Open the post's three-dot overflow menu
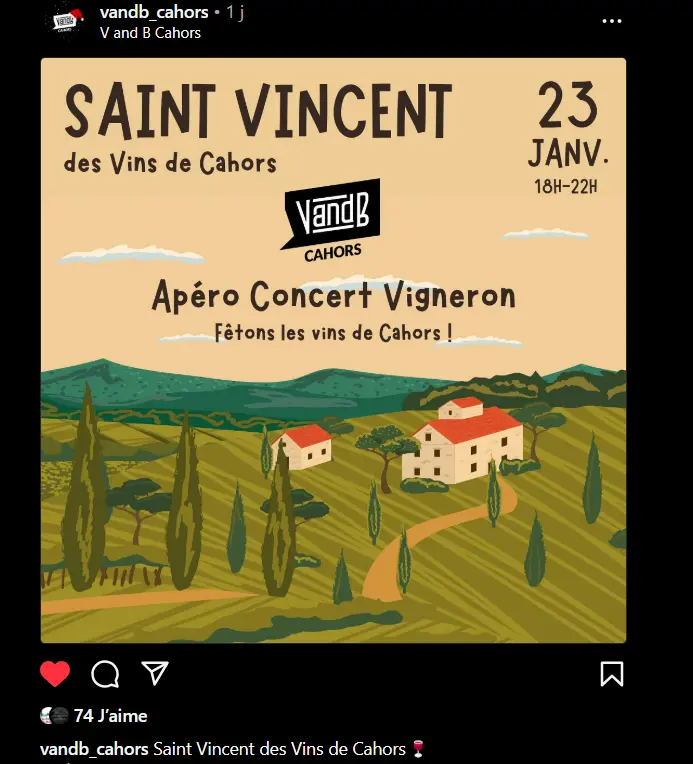This screenshot has height=764, width=693. pyautogui.click(x=611, y=21)
